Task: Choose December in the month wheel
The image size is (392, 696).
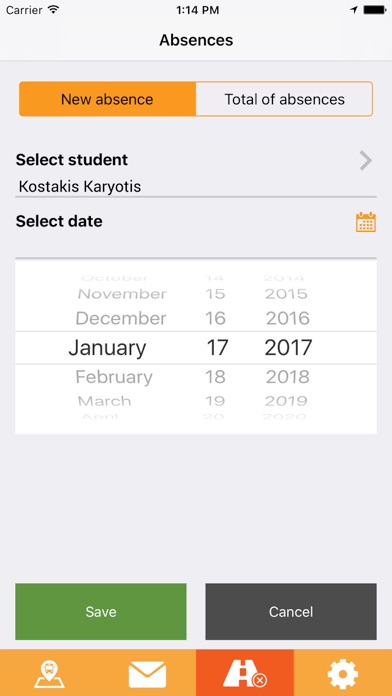Action: (x=121, y=318)
